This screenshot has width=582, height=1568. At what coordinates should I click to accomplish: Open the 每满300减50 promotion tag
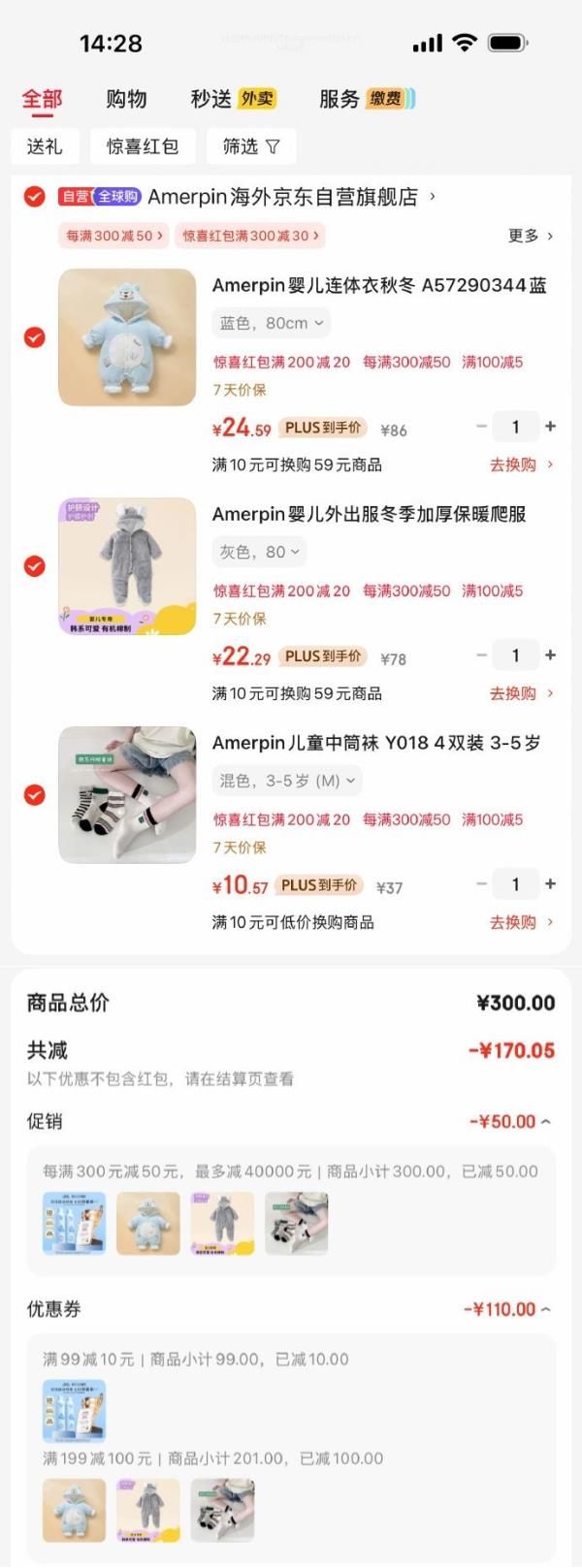coord(113,236)
